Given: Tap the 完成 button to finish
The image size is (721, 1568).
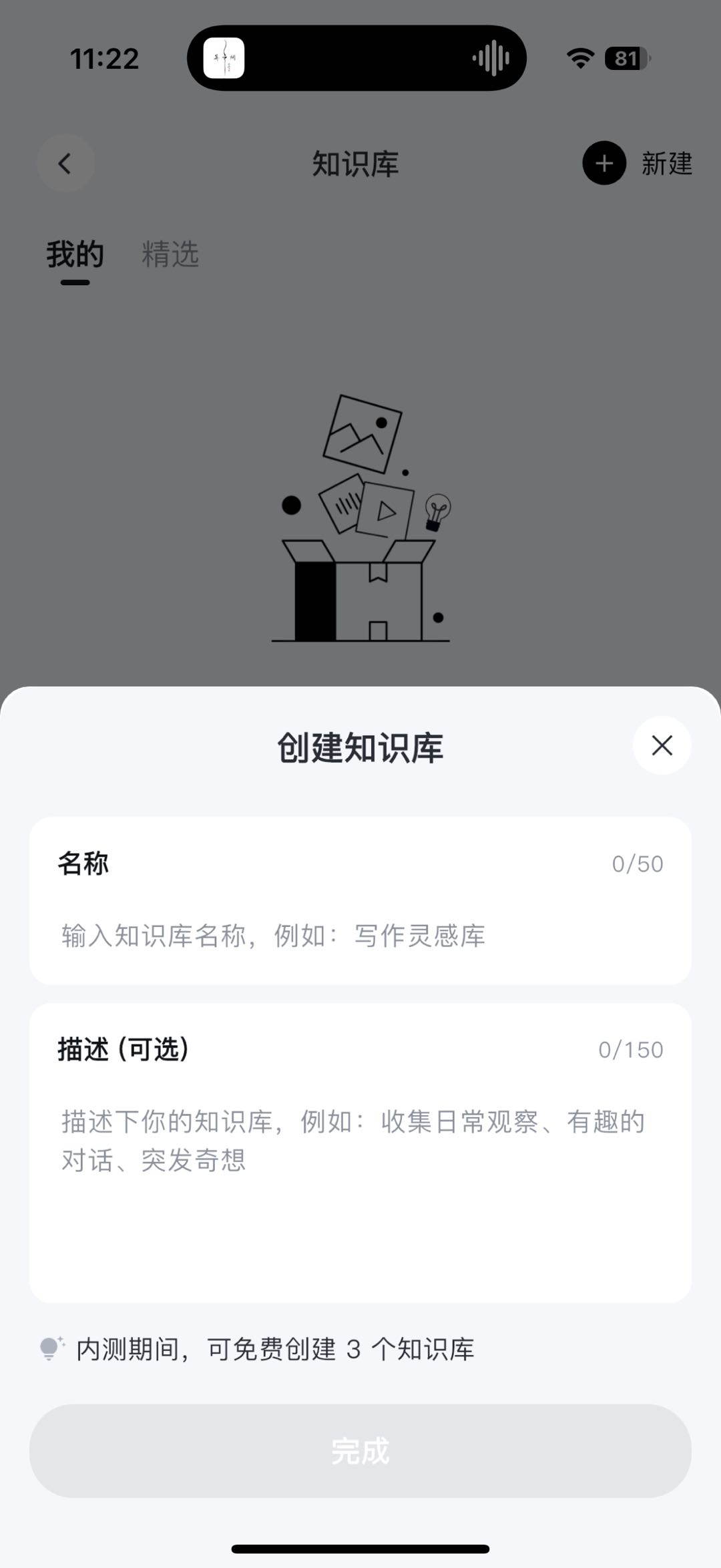Looking at the screenshot, I should tap(360, 1450).
